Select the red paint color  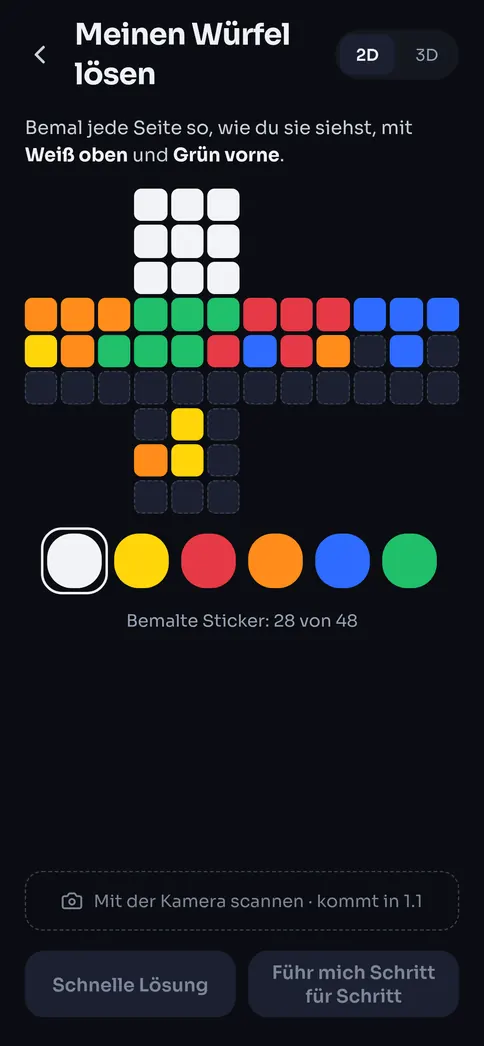(x=209, y=560)
